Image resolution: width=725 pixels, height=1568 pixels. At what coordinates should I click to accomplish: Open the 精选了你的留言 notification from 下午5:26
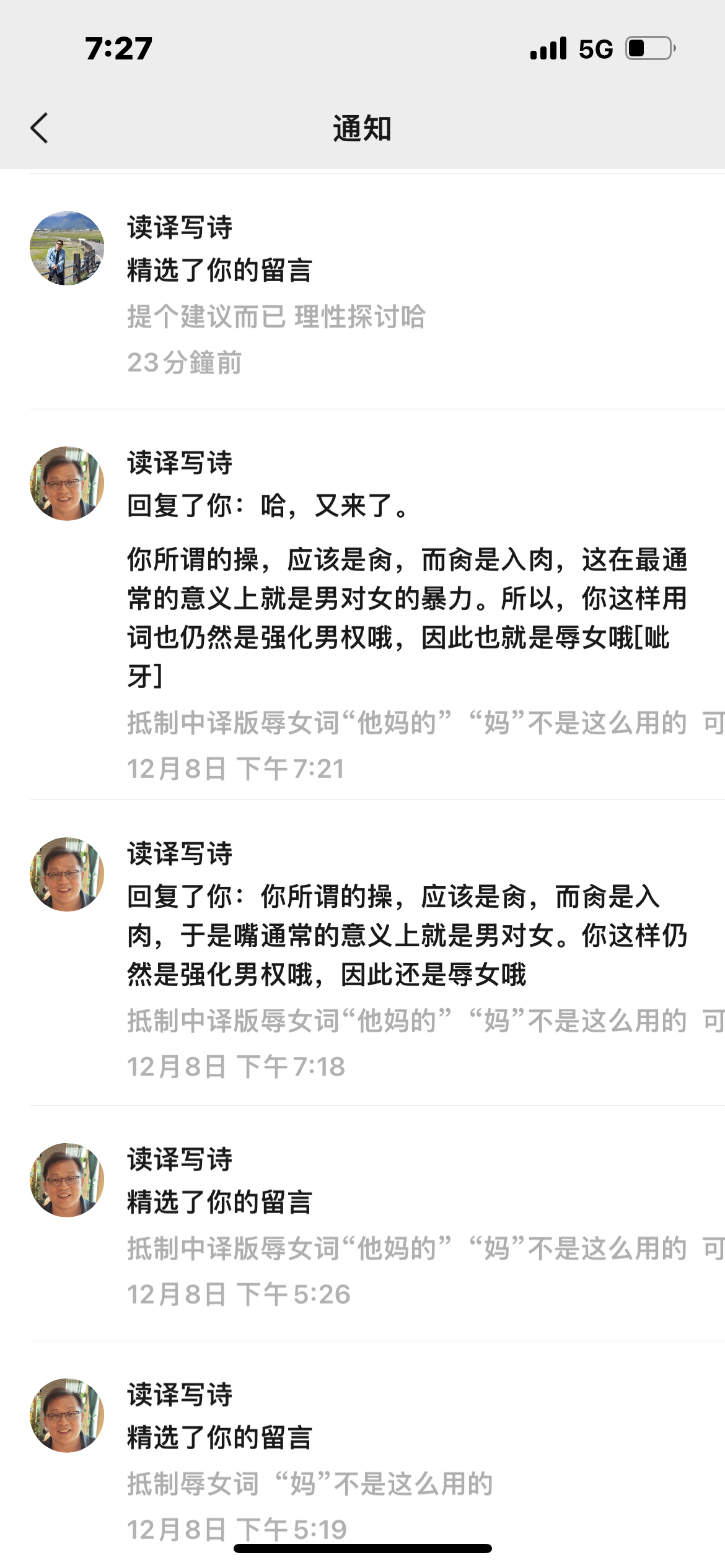click(362, 1224)
